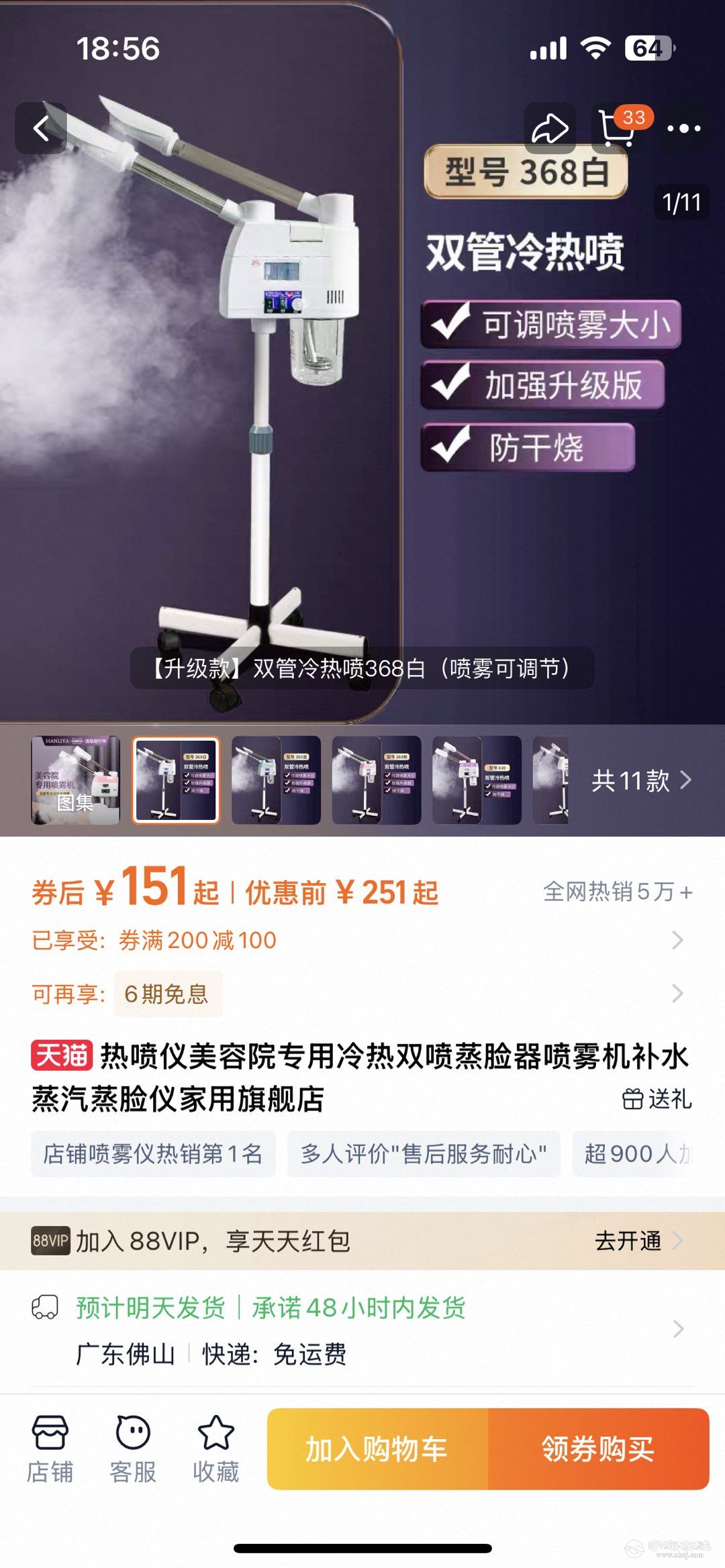Tap 领券购买 to buy with coupon

pyautogui.click(x=598, y=1449)
